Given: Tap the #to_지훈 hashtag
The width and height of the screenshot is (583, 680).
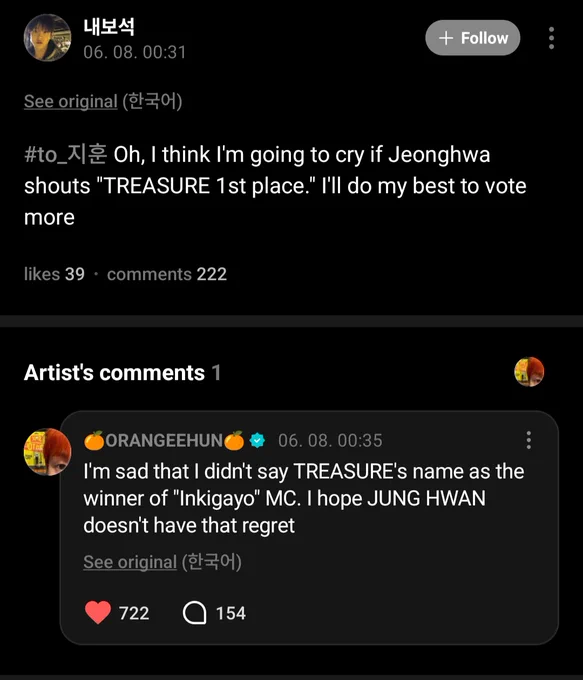Looking at the screenshot, I should coord(66,154).
